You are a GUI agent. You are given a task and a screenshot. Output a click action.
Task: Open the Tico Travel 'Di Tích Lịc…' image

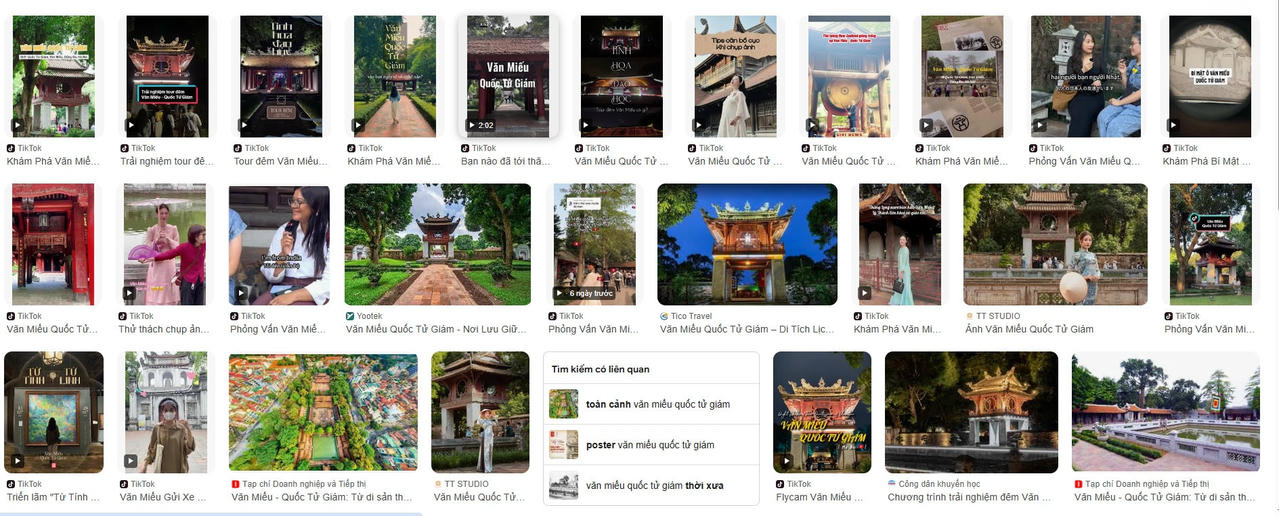(747, 244)
